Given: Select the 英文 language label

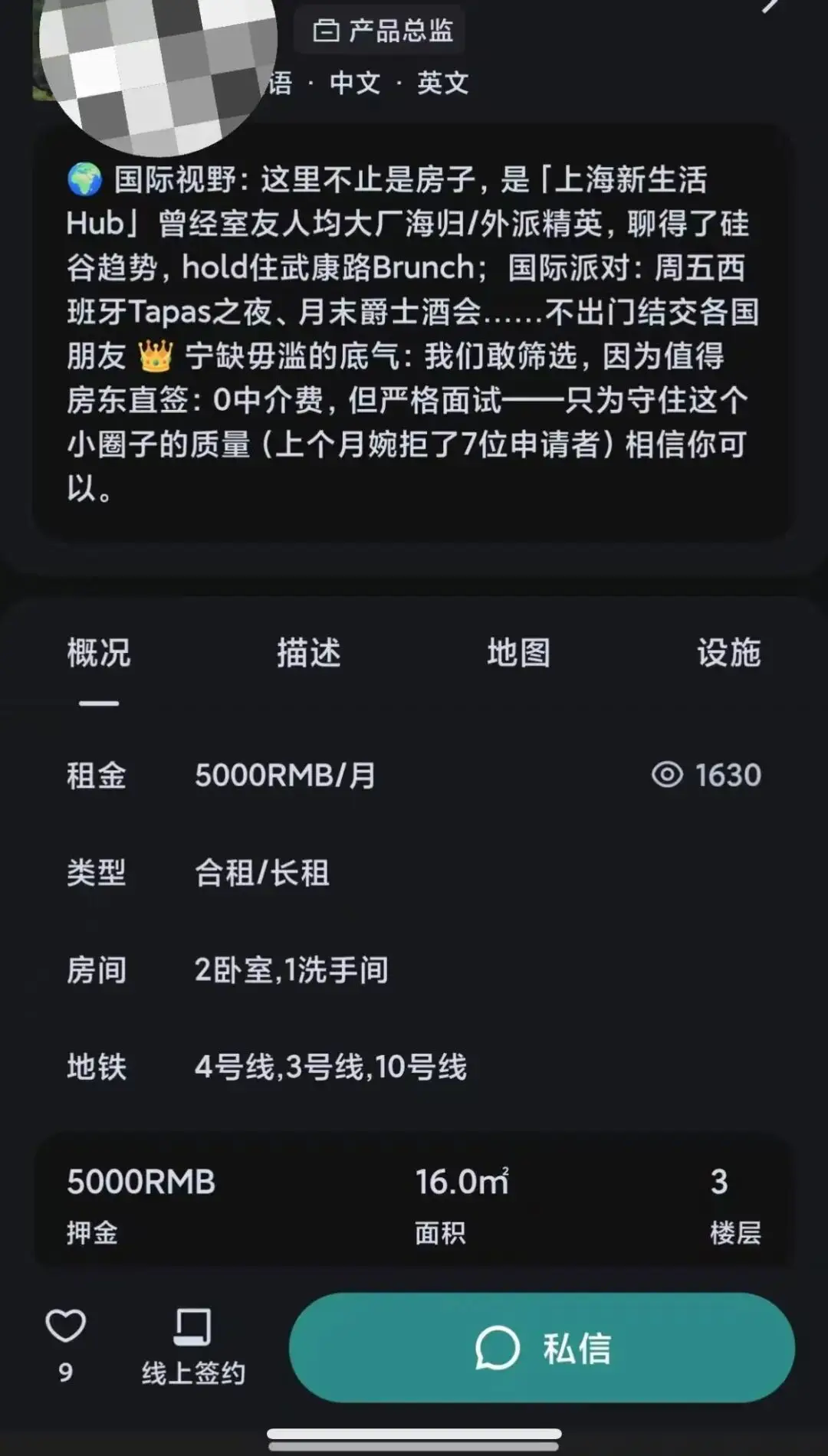Looking at the screenshot, I should point(445,84).
